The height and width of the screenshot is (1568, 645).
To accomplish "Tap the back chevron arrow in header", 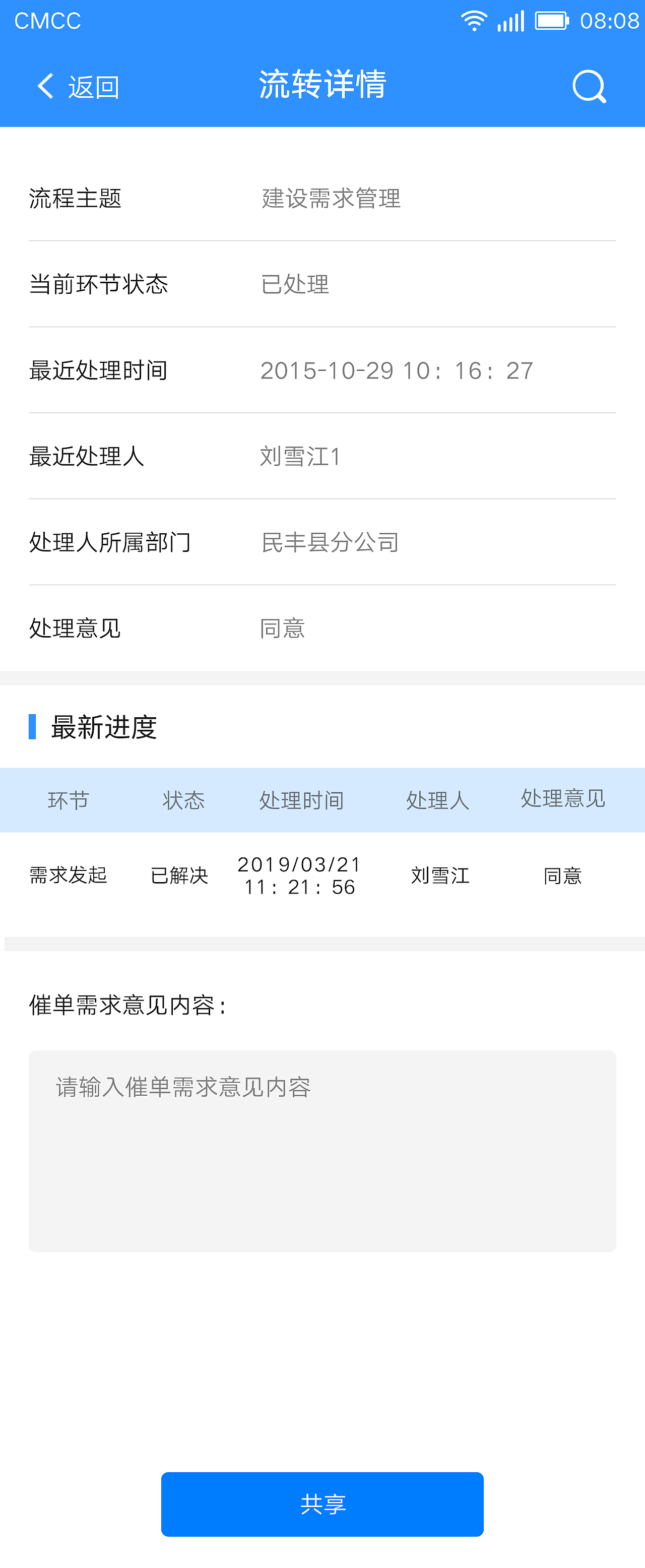I will click(44, 85).
